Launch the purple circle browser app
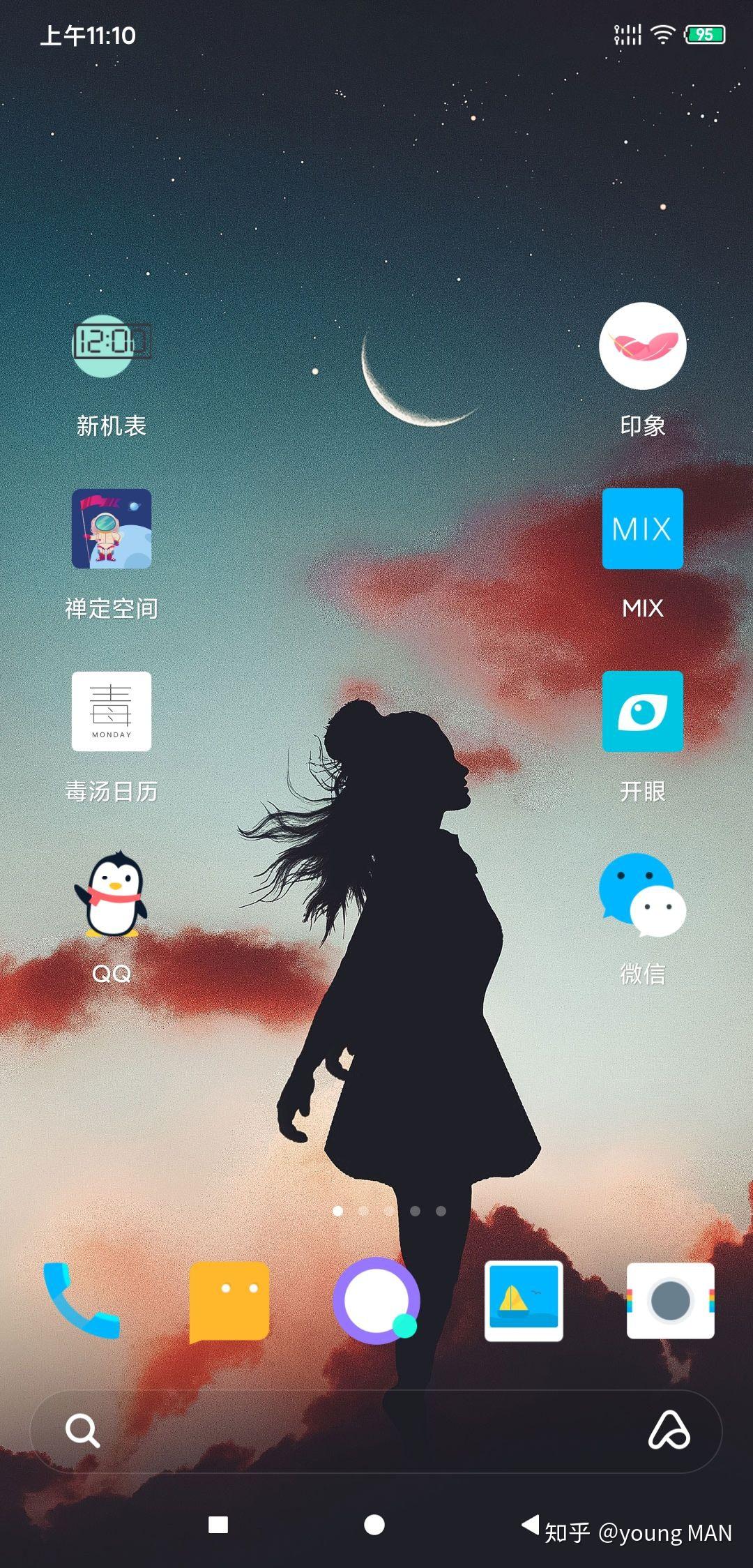Screen dimensions: 753x1568 [x=376, y=1300]
